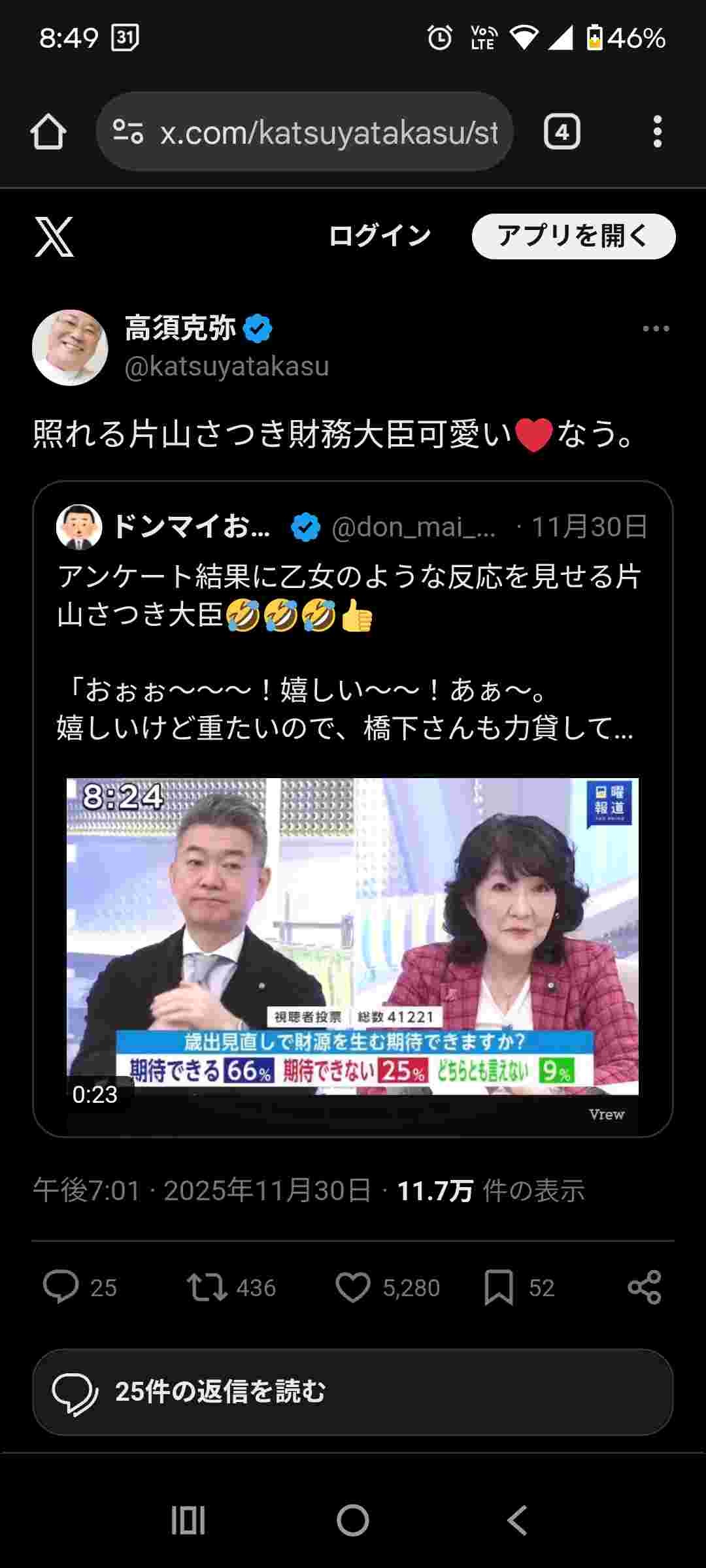706x1568 pixels.
Task: Open the recent apps overview
Action: coord(188,1520)
